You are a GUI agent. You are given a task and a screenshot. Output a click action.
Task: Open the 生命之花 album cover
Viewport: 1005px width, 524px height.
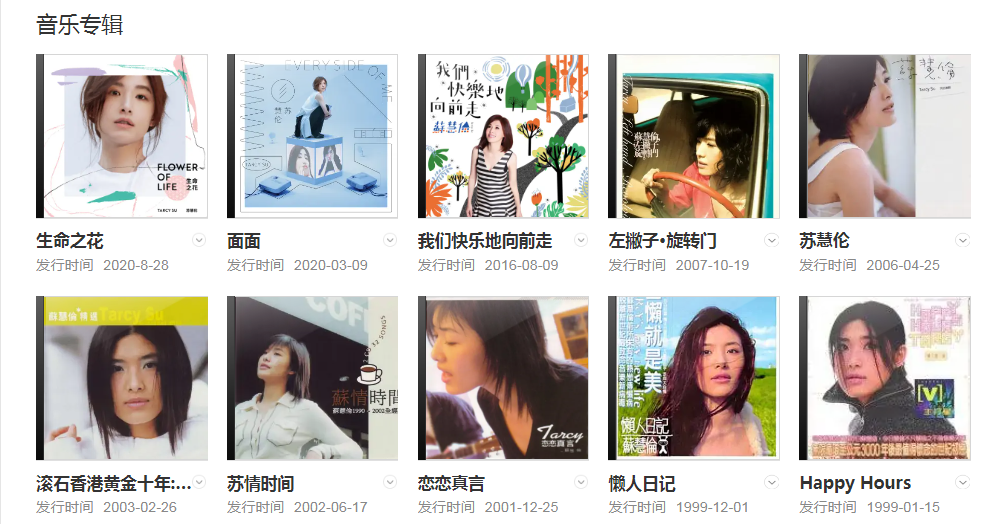122,136
